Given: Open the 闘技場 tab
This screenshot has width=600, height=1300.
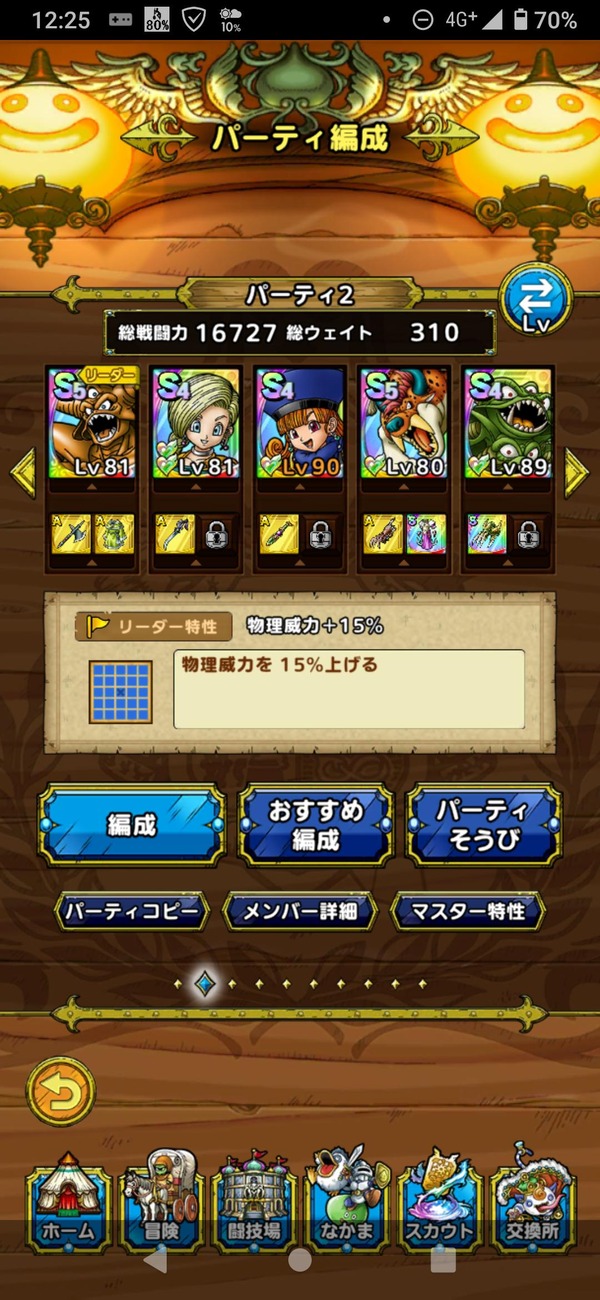Looking at the screenshot, I should (x=253, y=1203).
